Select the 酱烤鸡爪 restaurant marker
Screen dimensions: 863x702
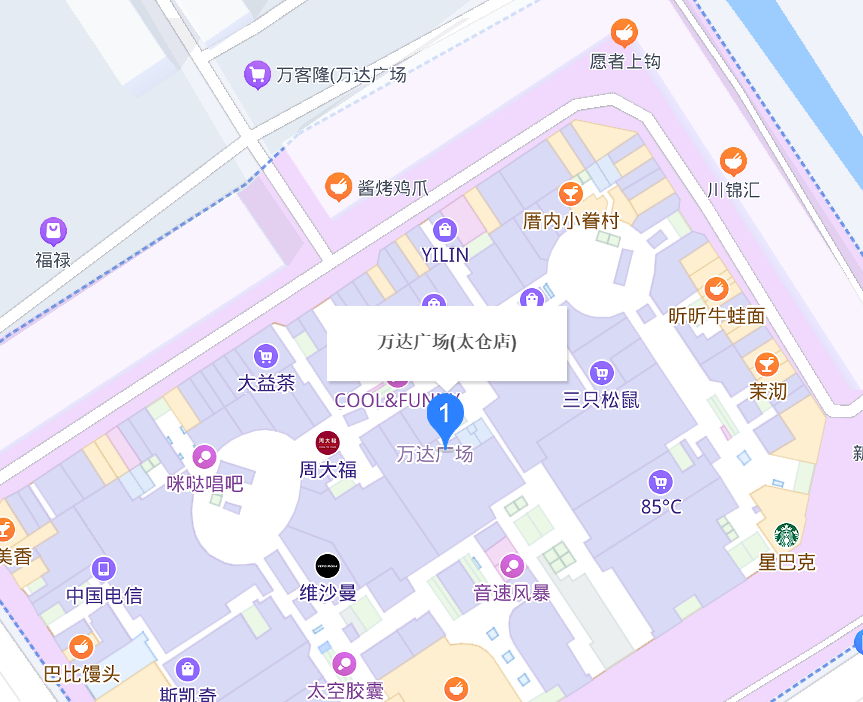pyautogui.click(x=339, y=186)
